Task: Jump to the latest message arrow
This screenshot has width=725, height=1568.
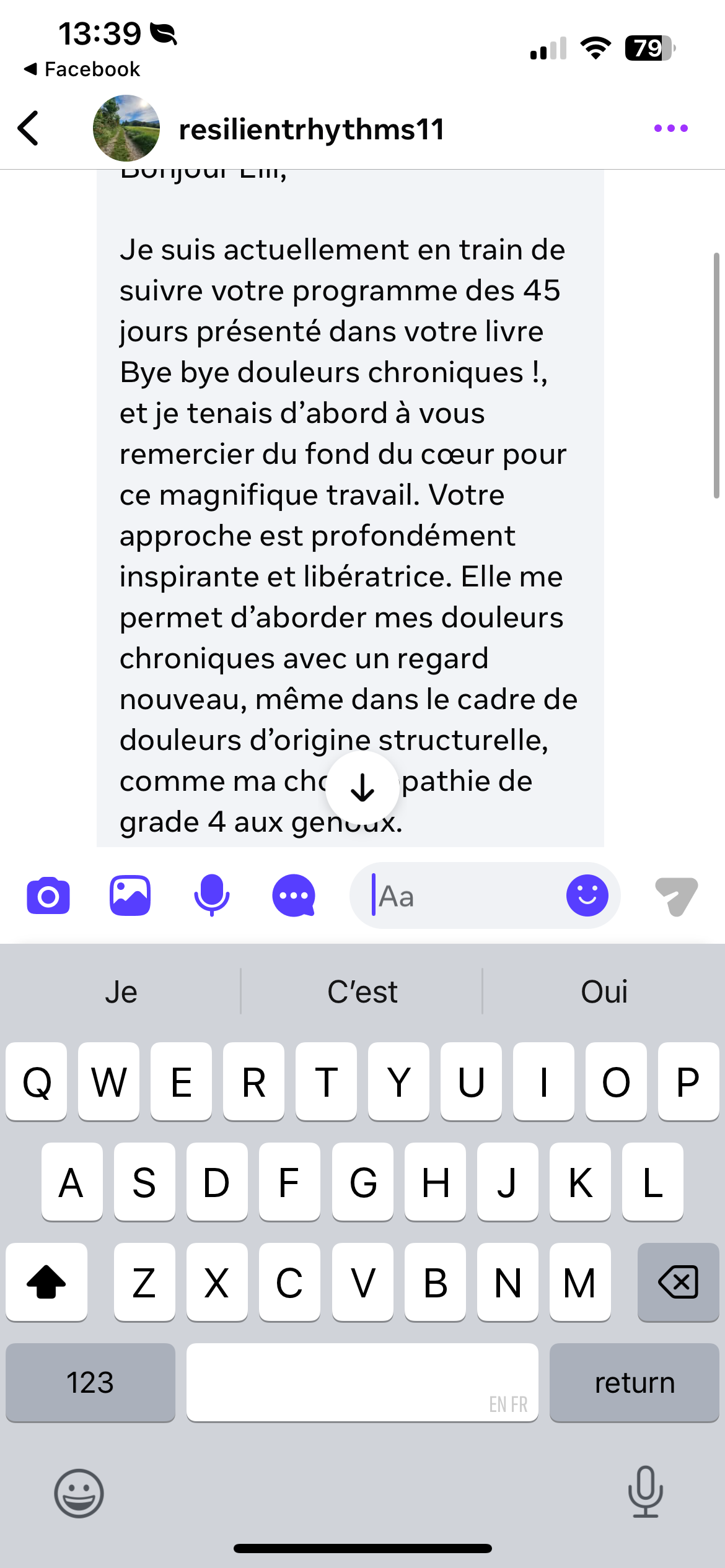Action: pyautogui.click(x=362, y=788)
